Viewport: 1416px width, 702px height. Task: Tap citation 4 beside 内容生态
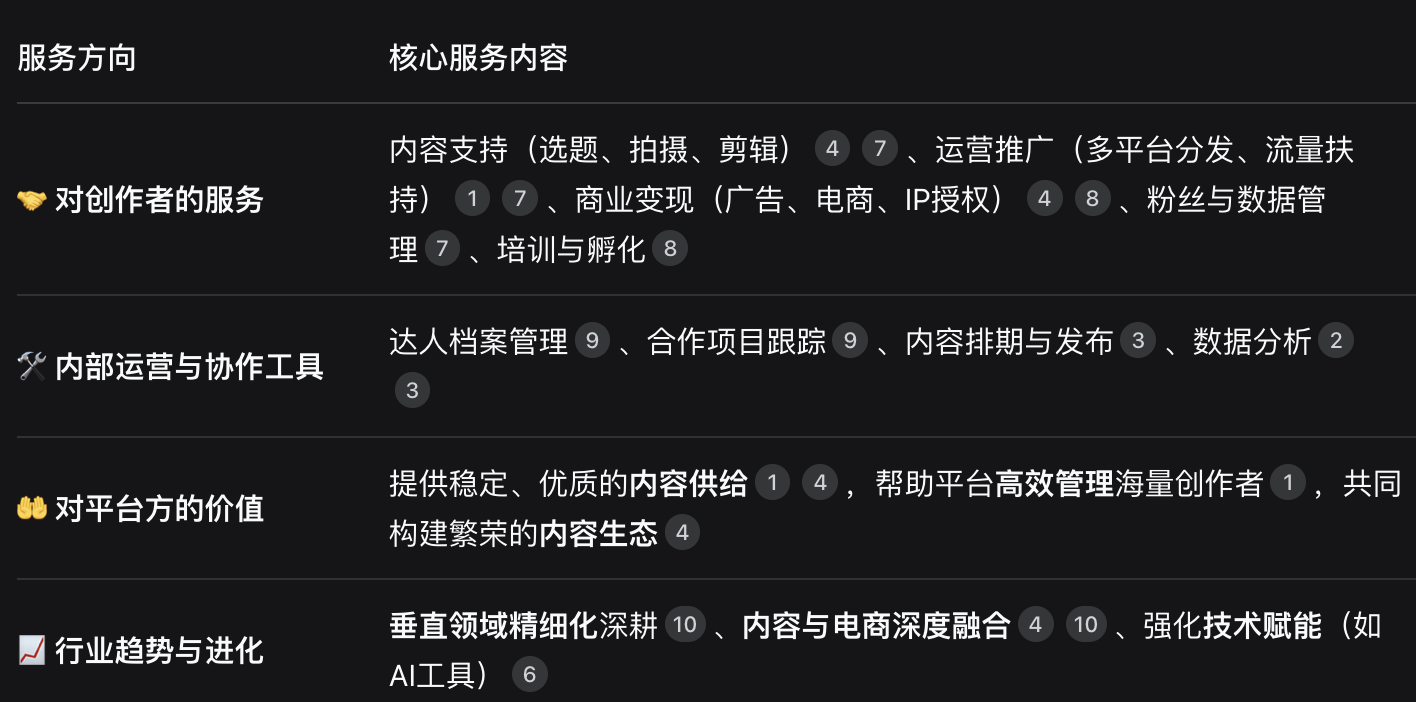(682, 533)
